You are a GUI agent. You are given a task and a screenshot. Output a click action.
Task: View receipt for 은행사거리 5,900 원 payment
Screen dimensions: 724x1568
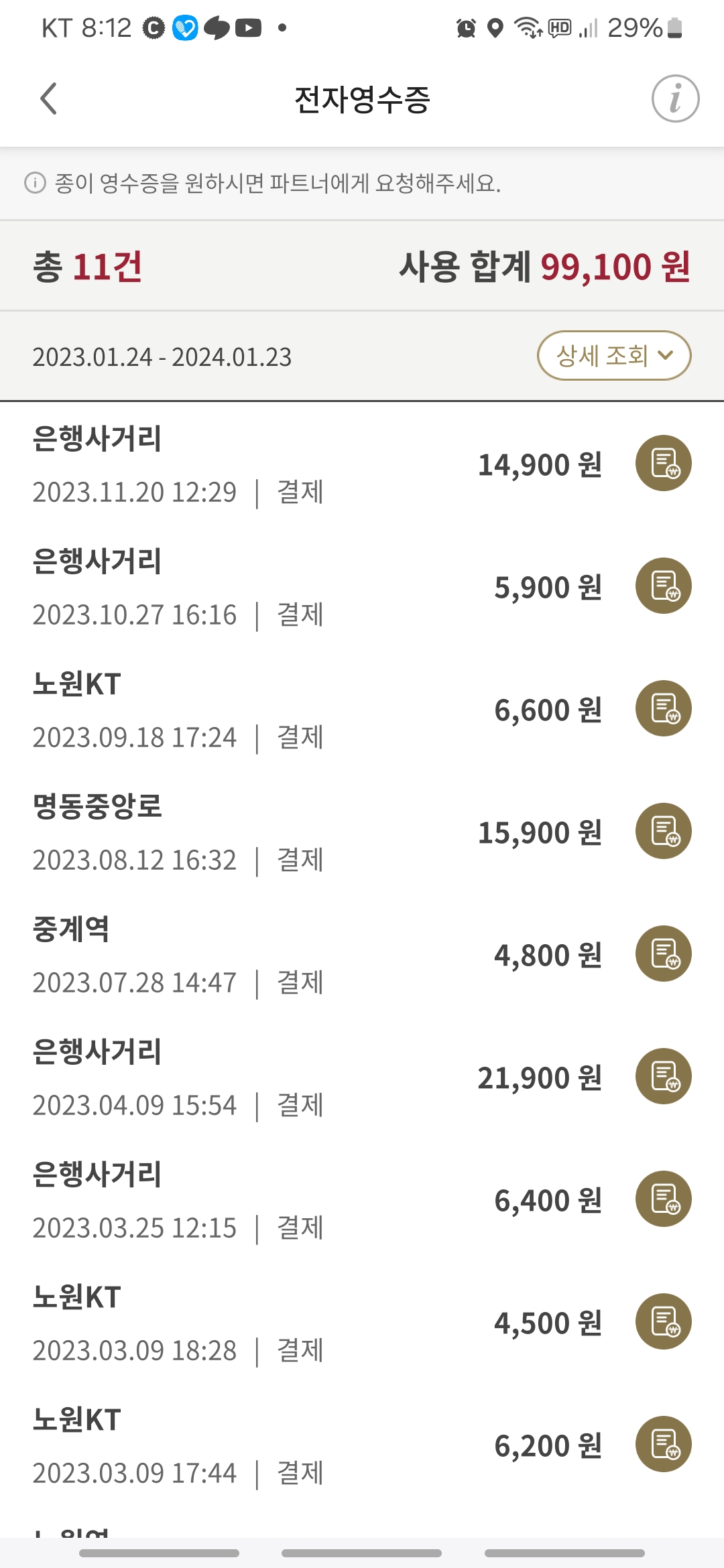pyautogui.click(x=663, y=586)
